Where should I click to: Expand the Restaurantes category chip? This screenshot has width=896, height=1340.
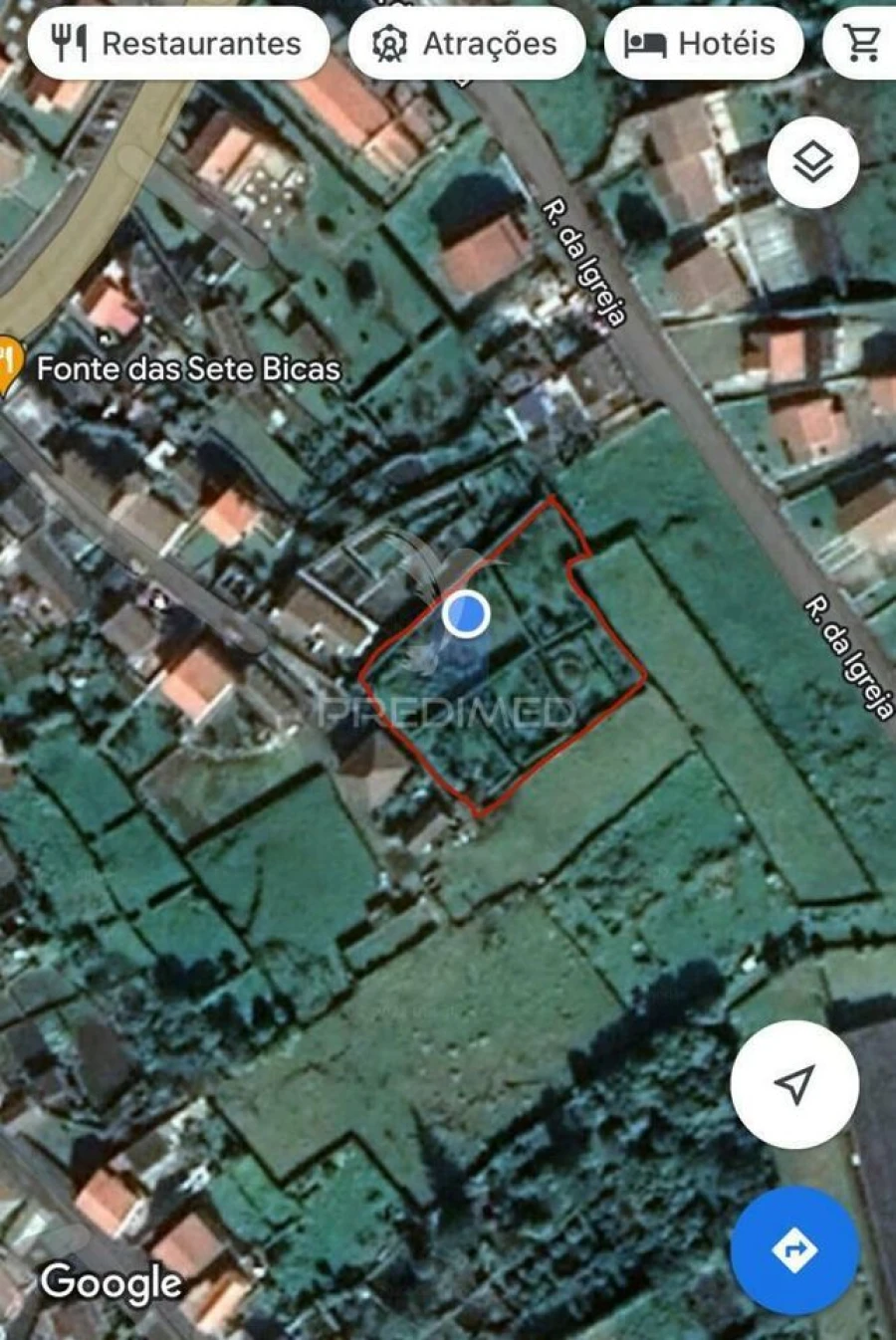(179, 42)
